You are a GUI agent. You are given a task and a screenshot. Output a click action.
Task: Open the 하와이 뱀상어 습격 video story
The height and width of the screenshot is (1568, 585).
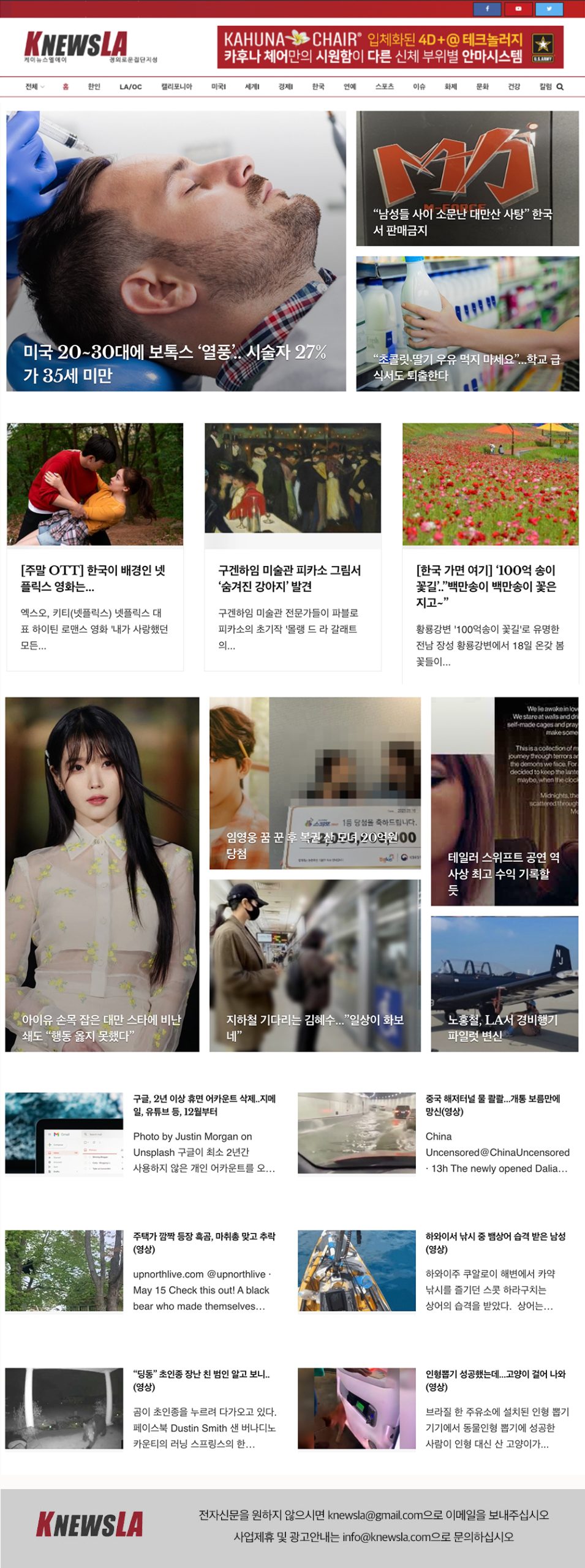point(495,1242)
